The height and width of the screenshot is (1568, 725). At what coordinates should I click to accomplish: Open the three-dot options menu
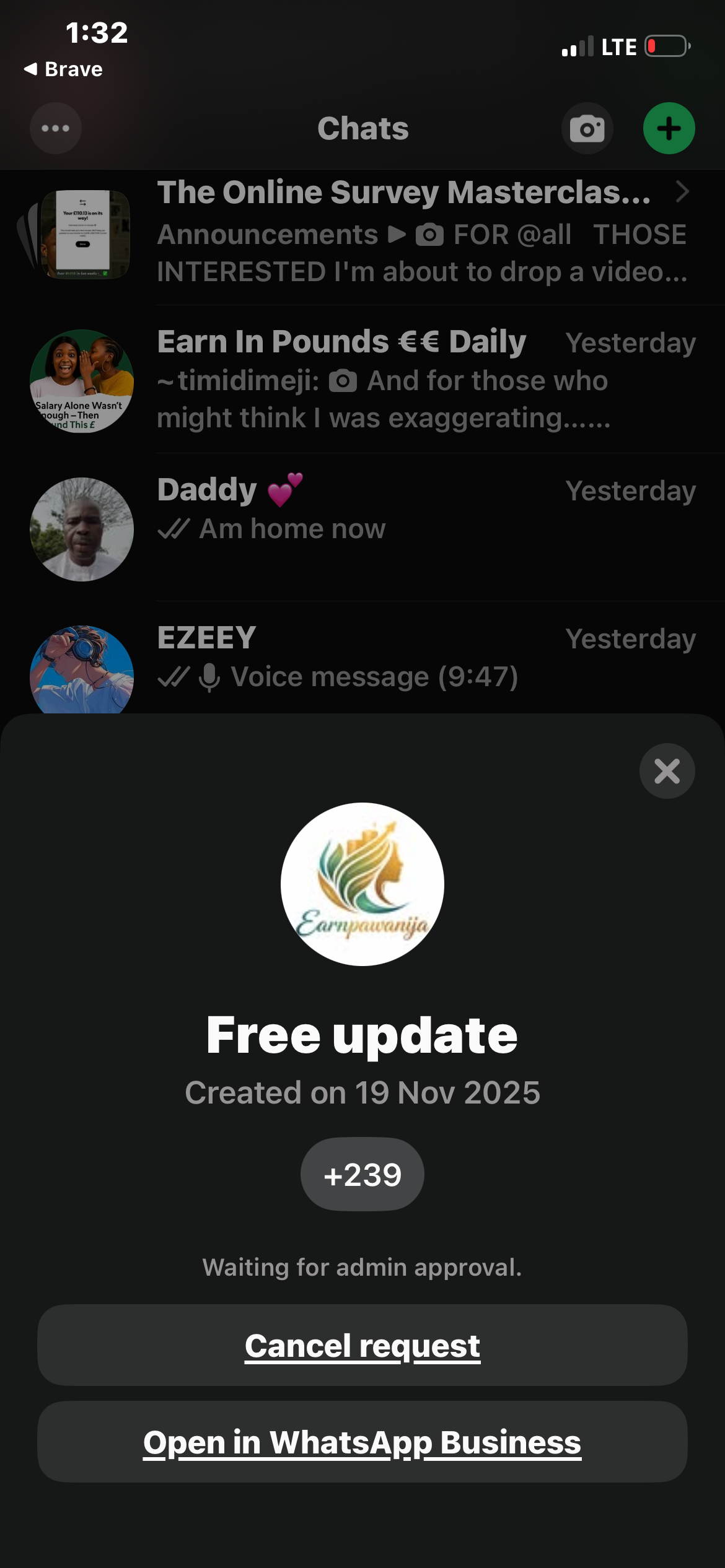point(56,128)
